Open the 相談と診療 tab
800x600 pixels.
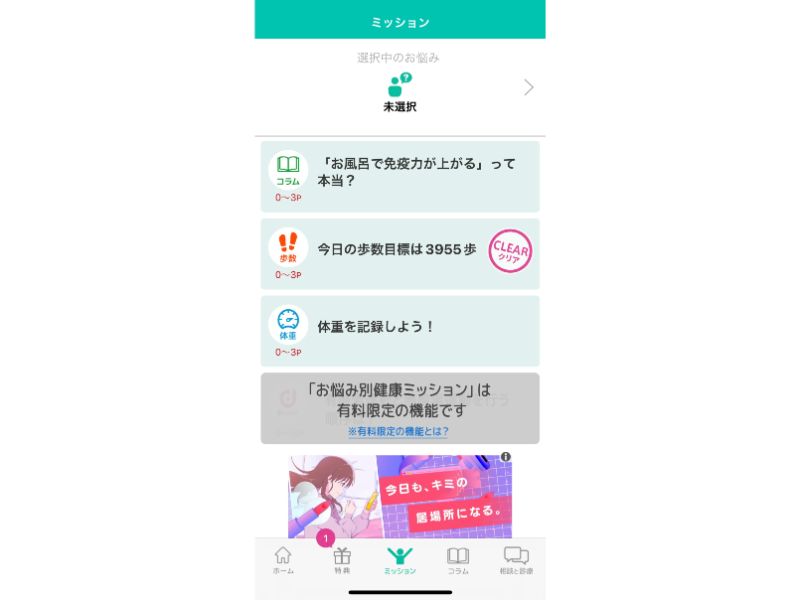516,560
